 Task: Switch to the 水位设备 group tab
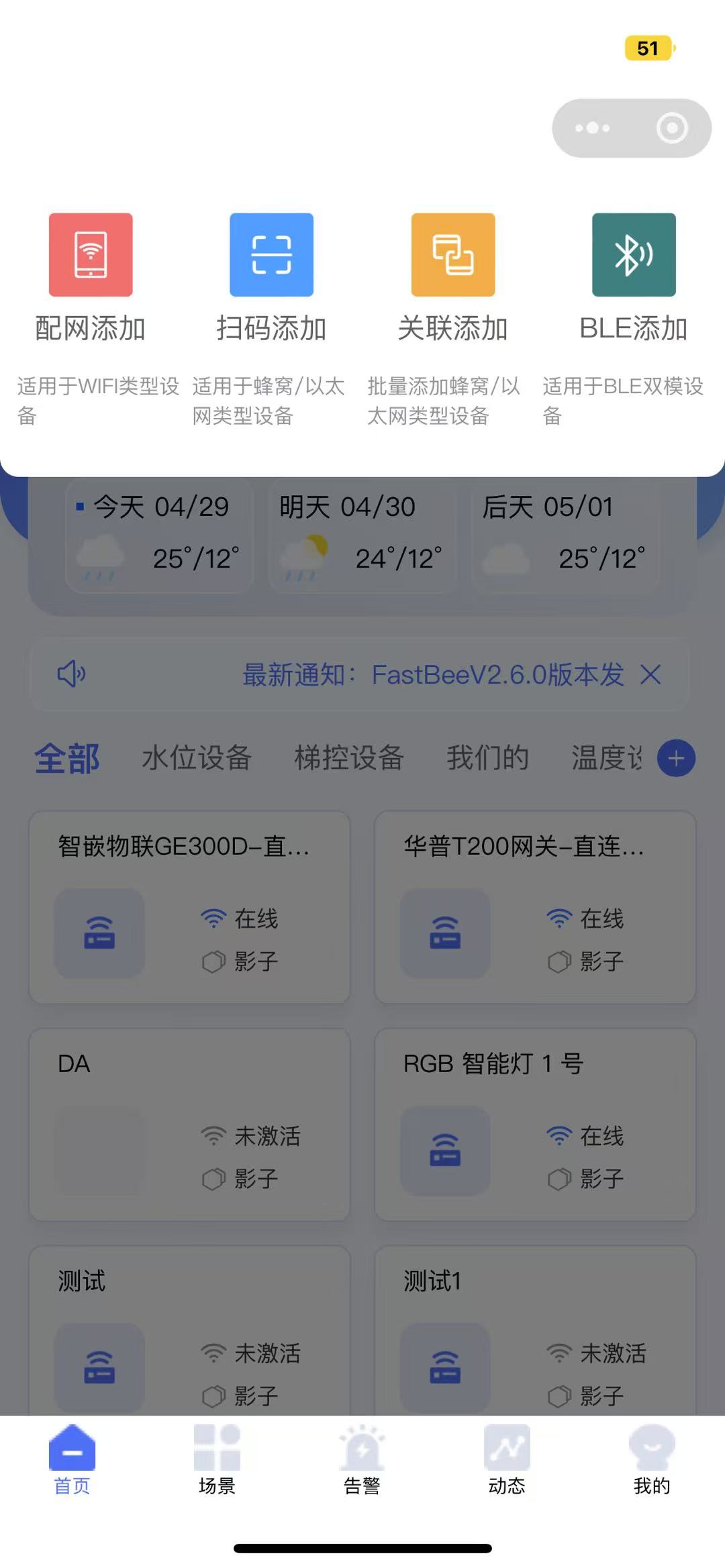coord(197,758)
